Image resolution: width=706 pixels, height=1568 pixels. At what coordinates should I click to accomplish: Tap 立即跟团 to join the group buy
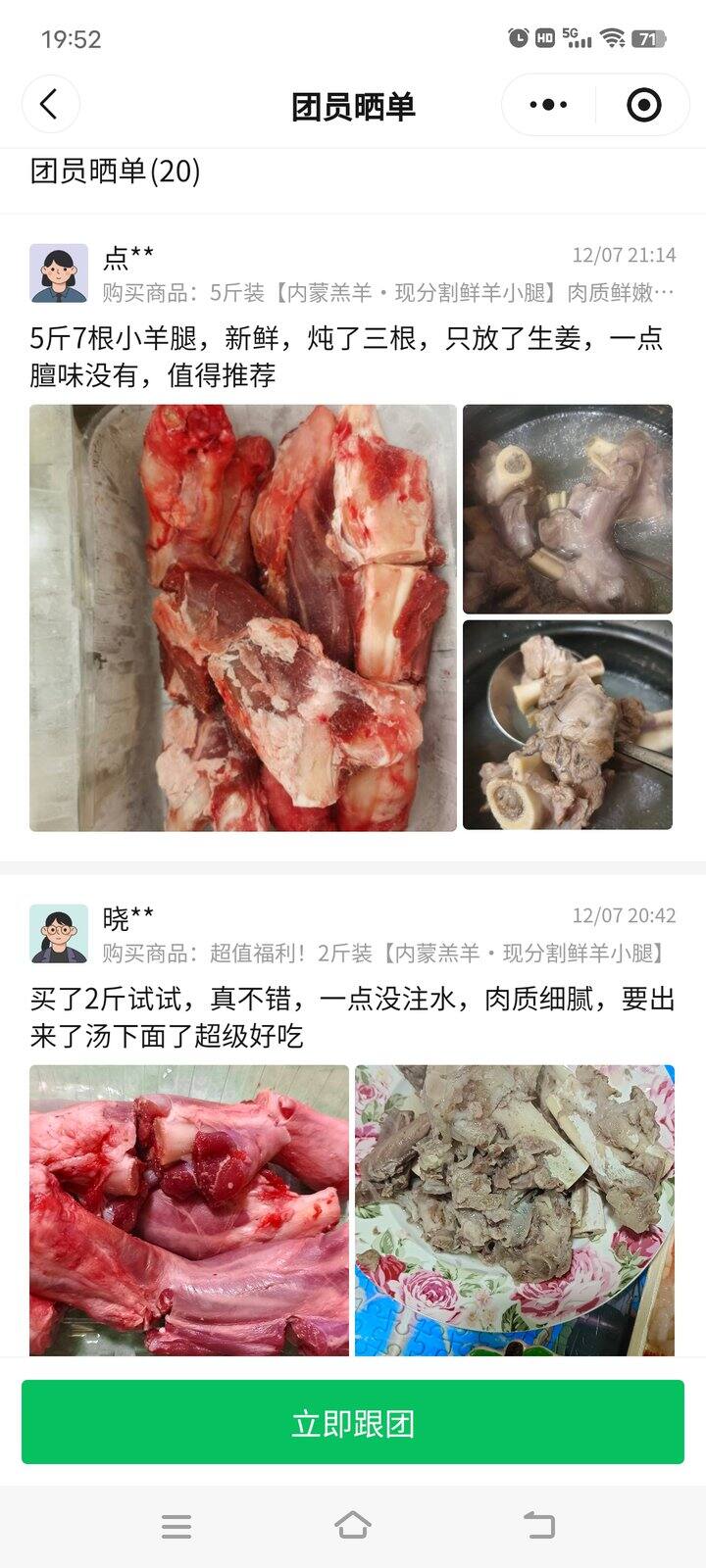point(353,1423)
